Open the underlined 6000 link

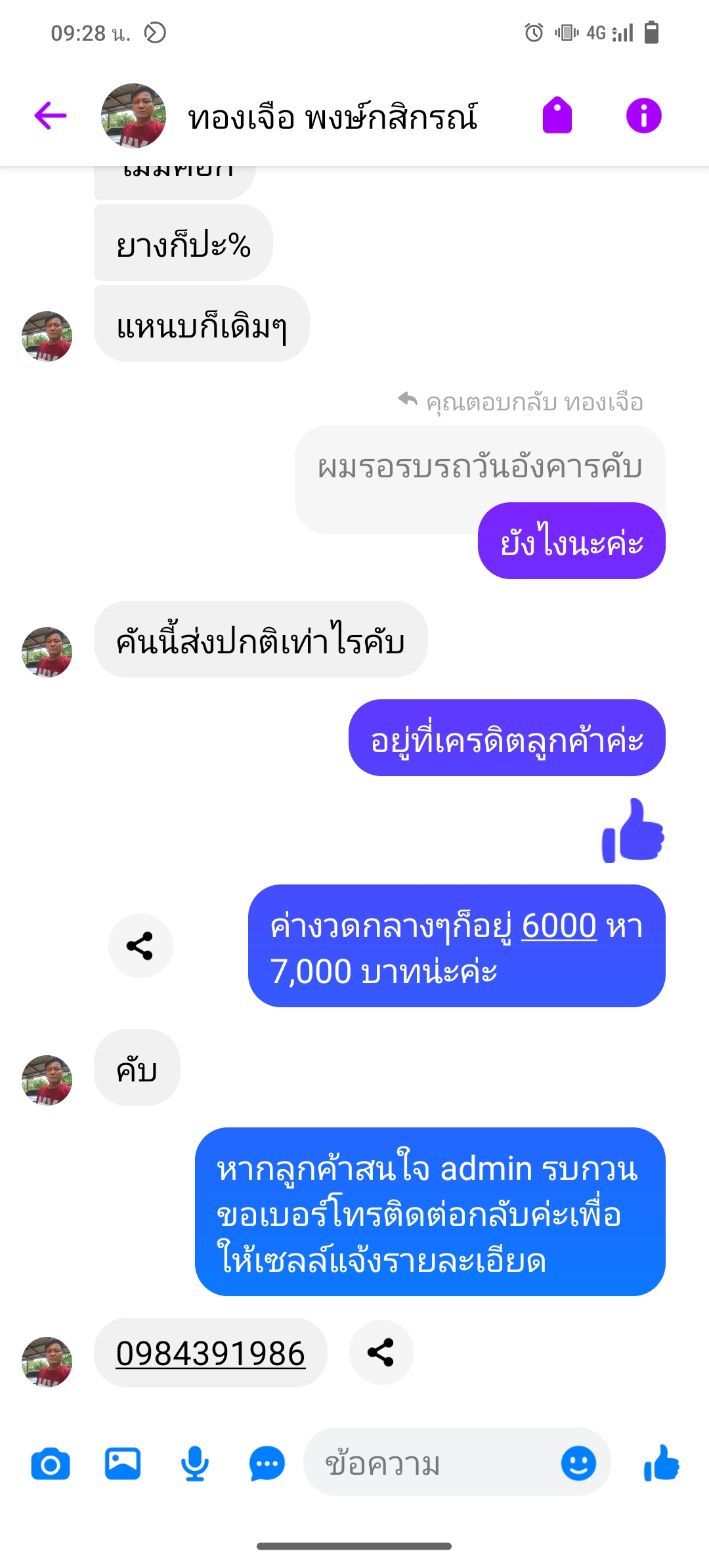click(x=559, y=926)
